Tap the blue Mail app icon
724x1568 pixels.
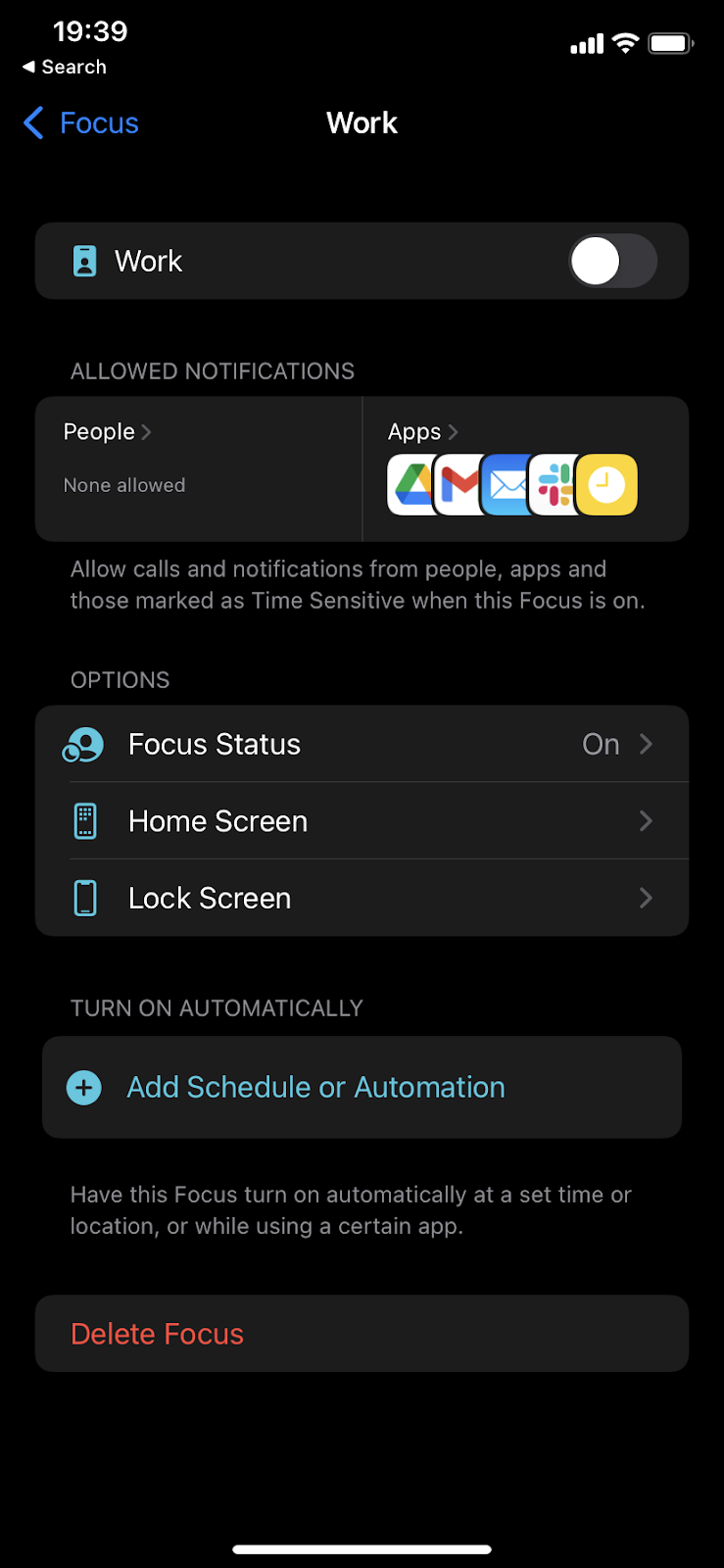click(508, 484)
